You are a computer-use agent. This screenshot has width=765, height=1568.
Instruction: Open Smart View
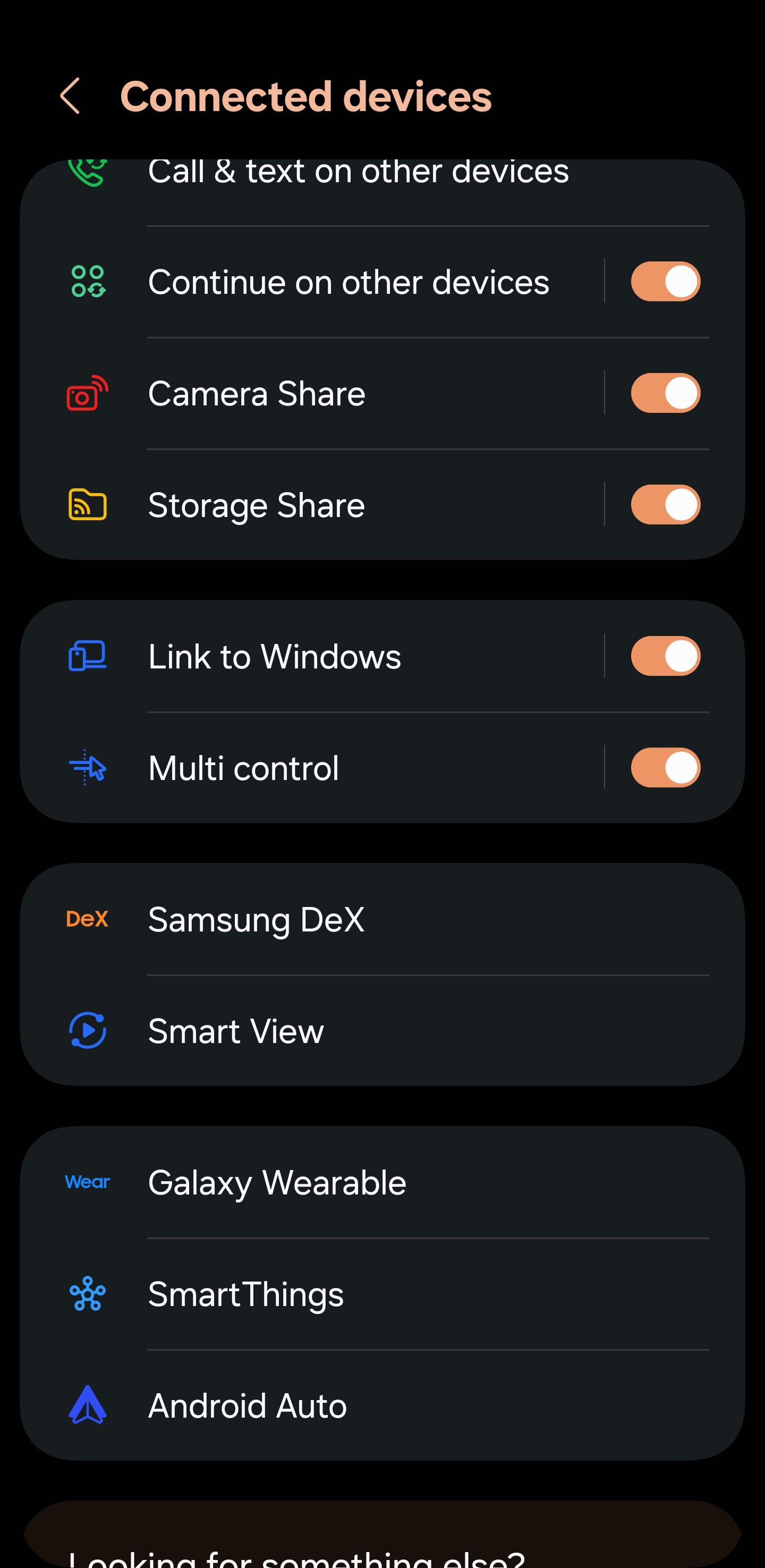(x=236, y=1031)
